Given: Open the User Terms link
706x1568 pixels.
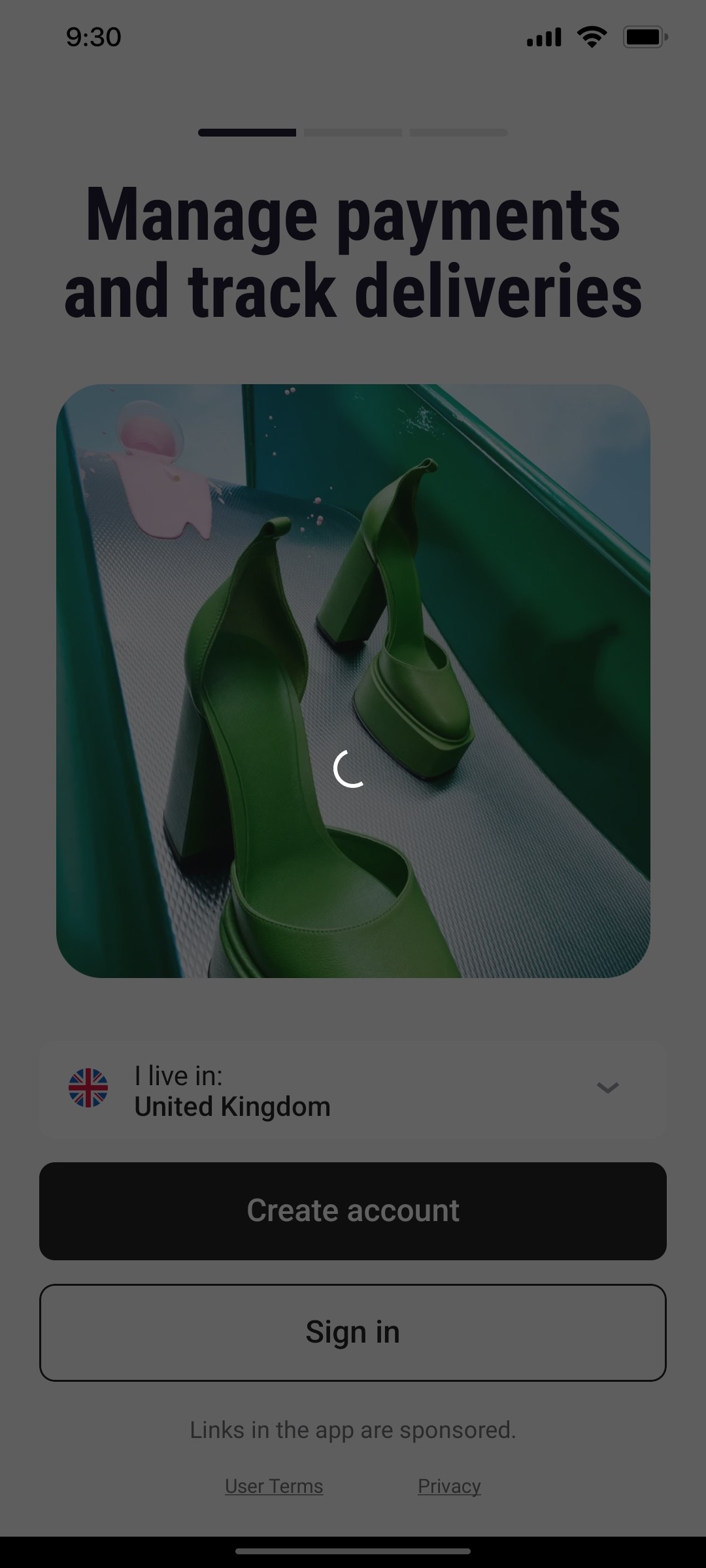Looking at the screenshot, I should coord(273,1486).
